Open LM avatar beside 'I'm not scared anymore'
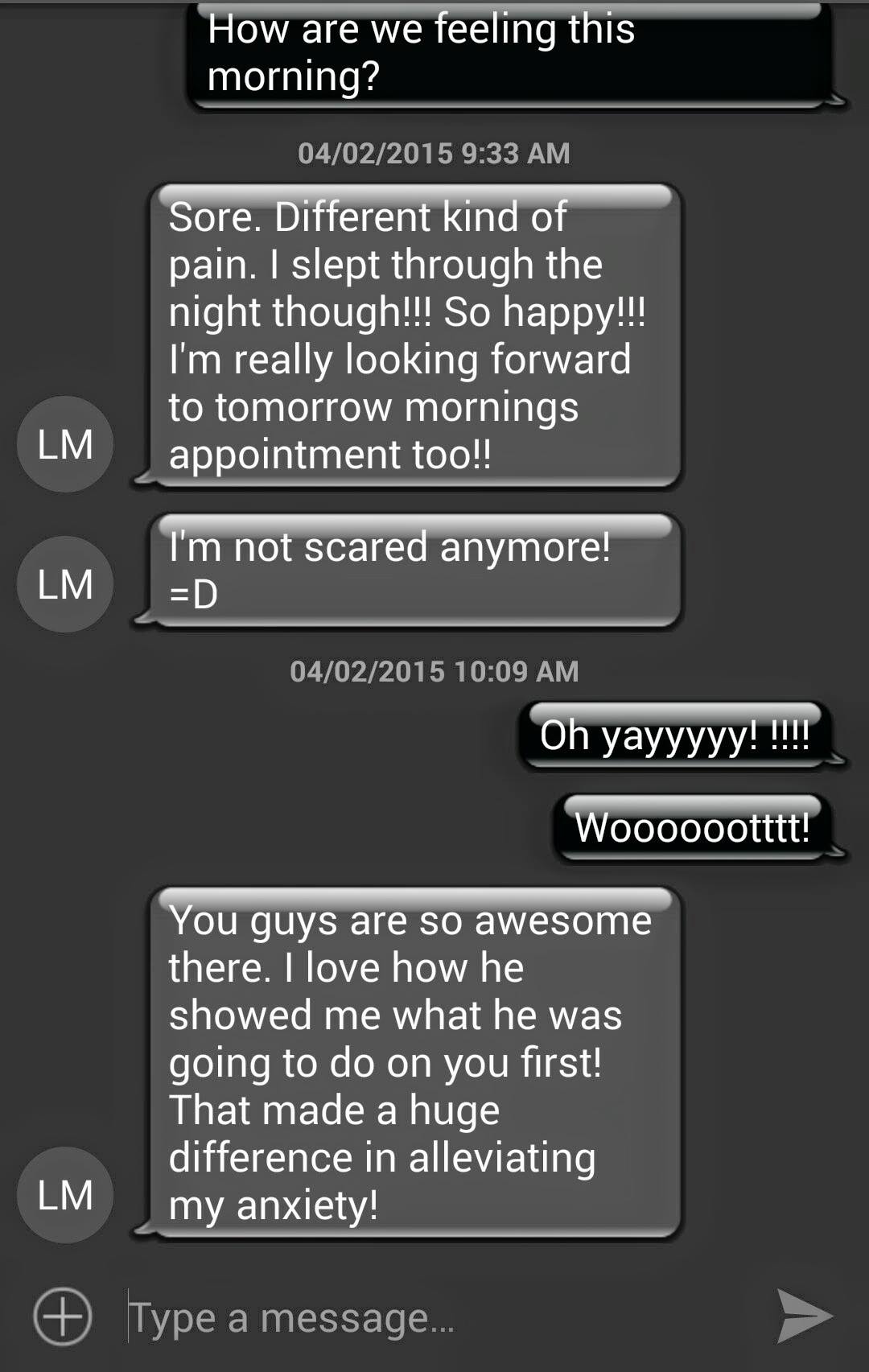Image resolution: width=869 pixels, height=1372 pixels. (x=65, y=584)
